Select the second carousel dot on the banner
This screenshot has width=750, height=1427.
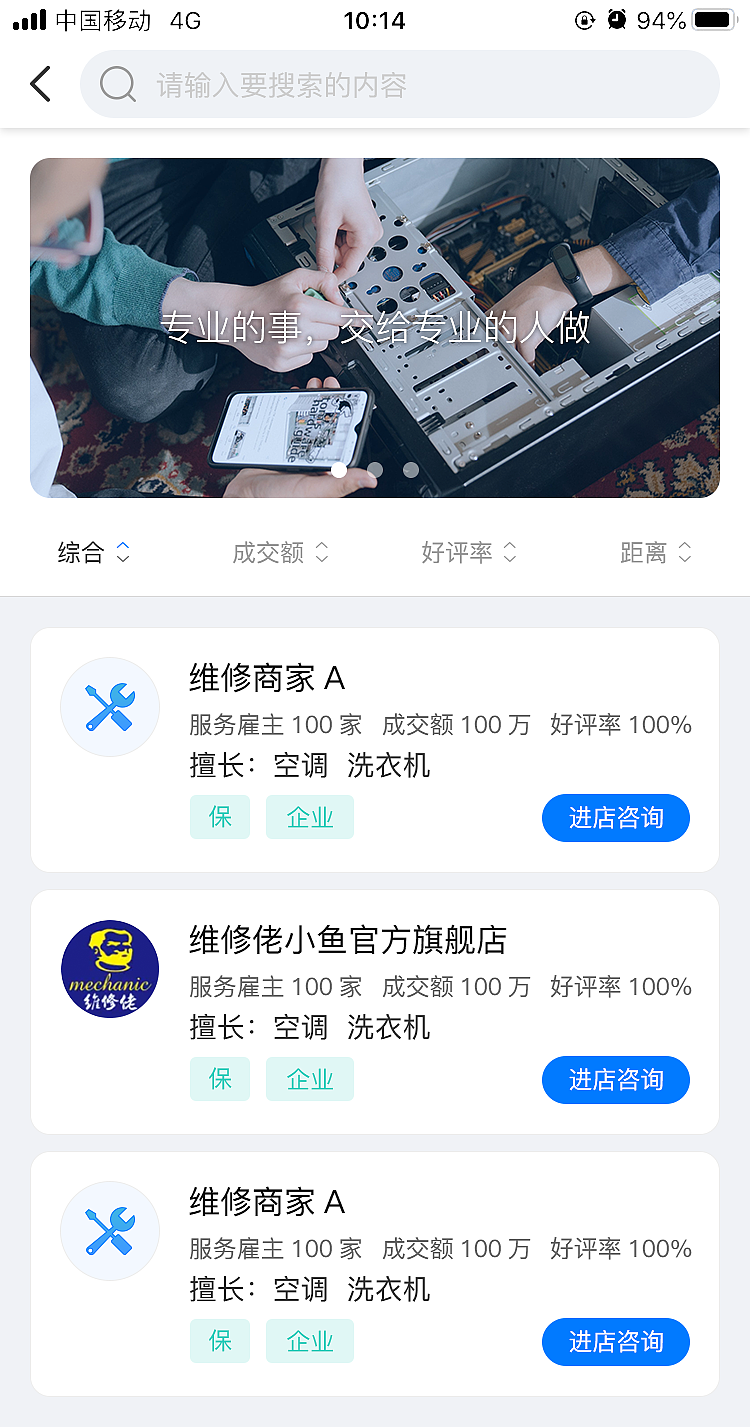(x=375, y=469)
